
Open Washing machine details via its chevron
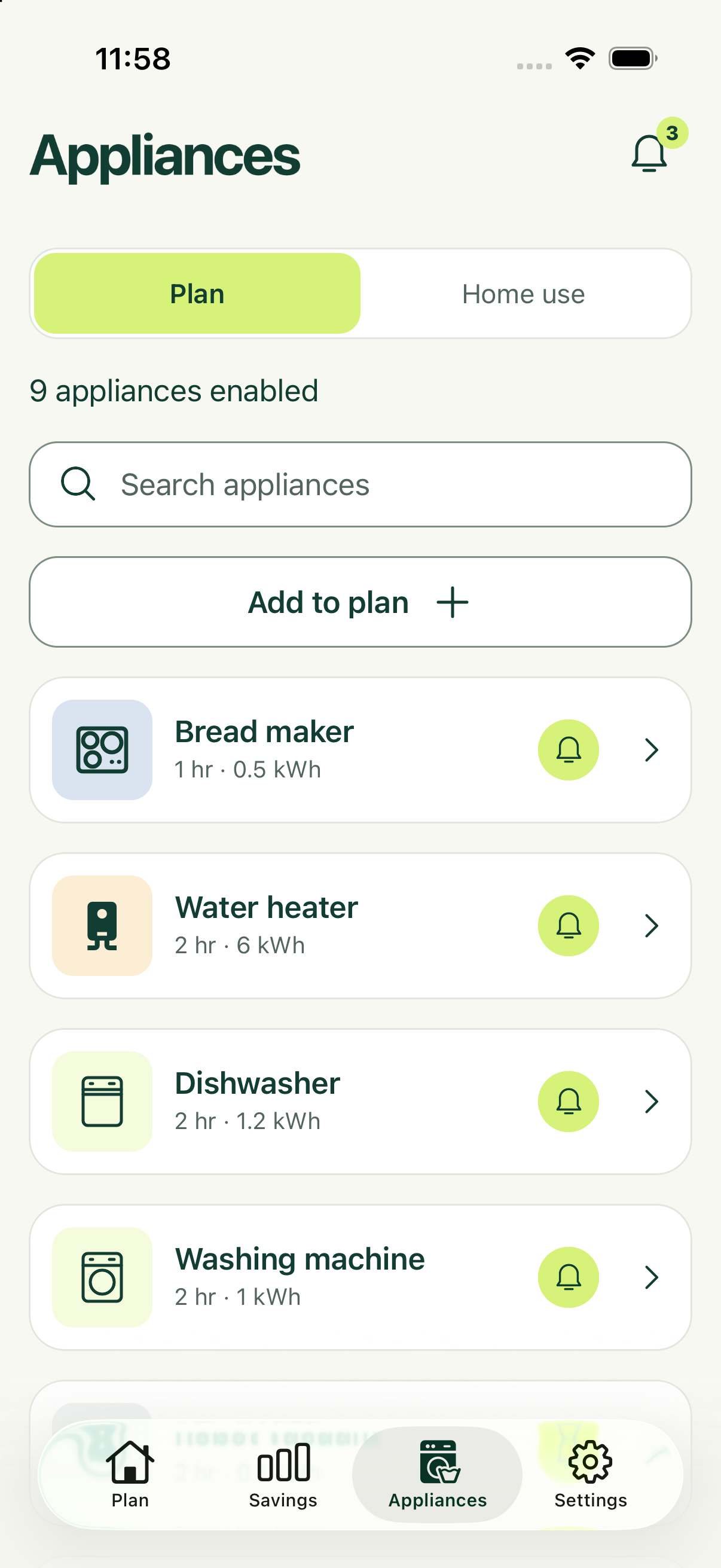pyautogui.click(x=652, y=1277)
